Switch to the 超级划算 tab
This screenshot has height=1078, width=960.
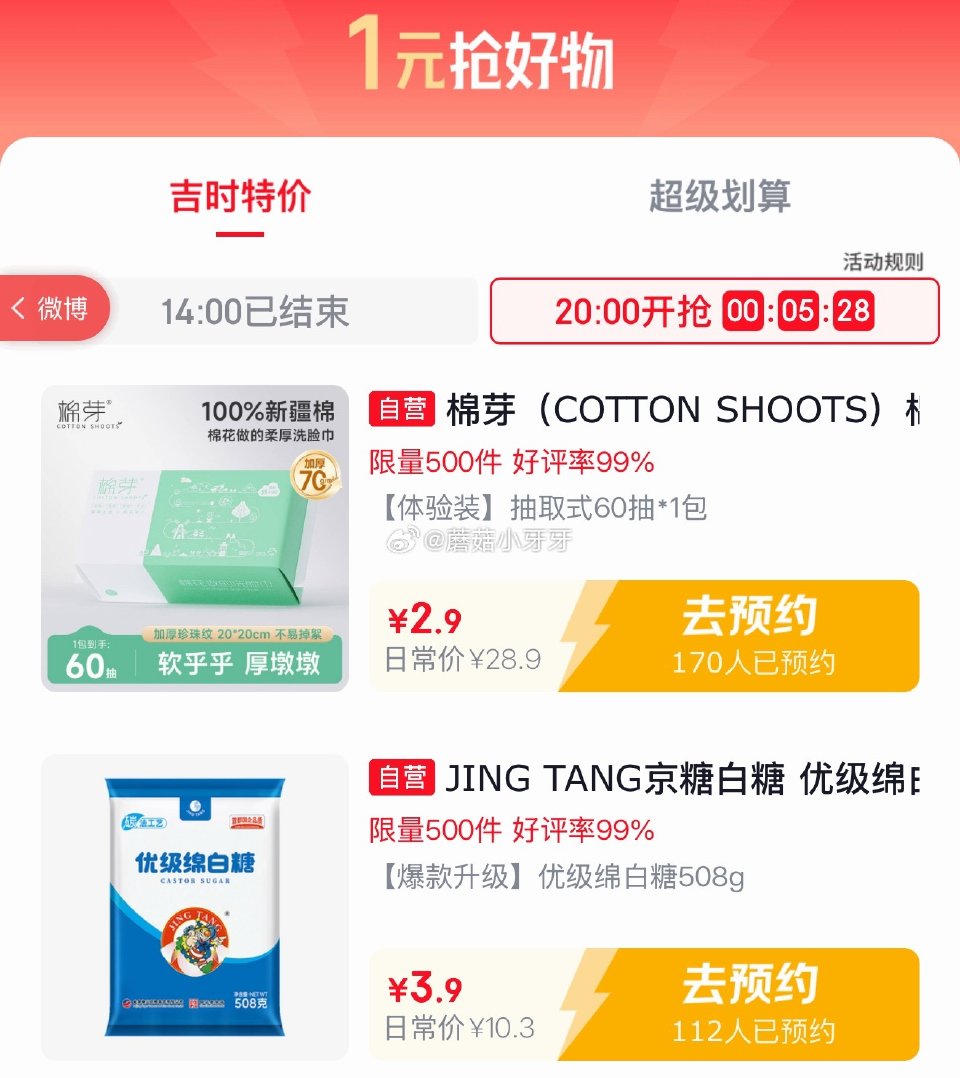[x=720, y=197]
